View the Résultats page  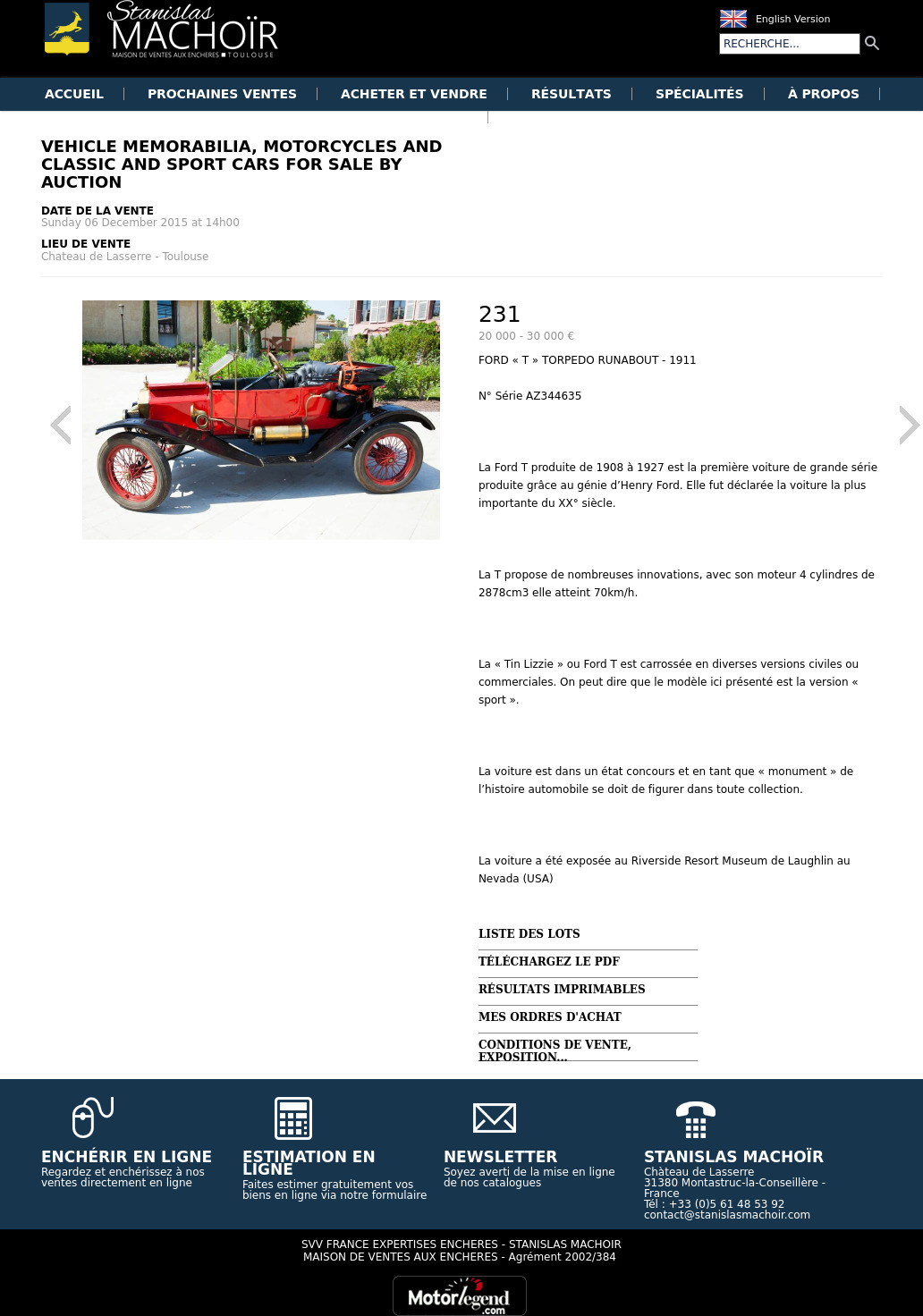coord(571,94)
